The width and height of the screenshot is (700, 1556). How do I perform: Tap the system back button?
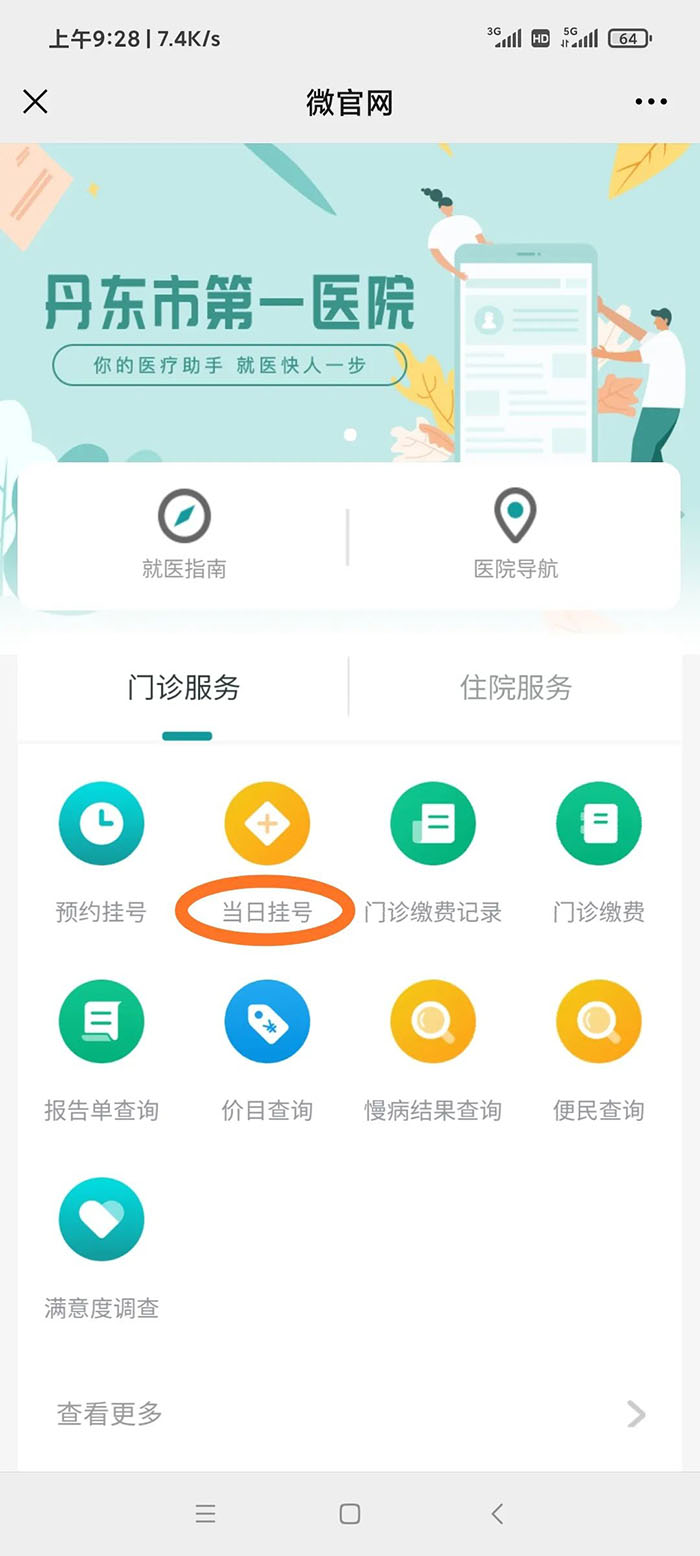[497, 1513]
